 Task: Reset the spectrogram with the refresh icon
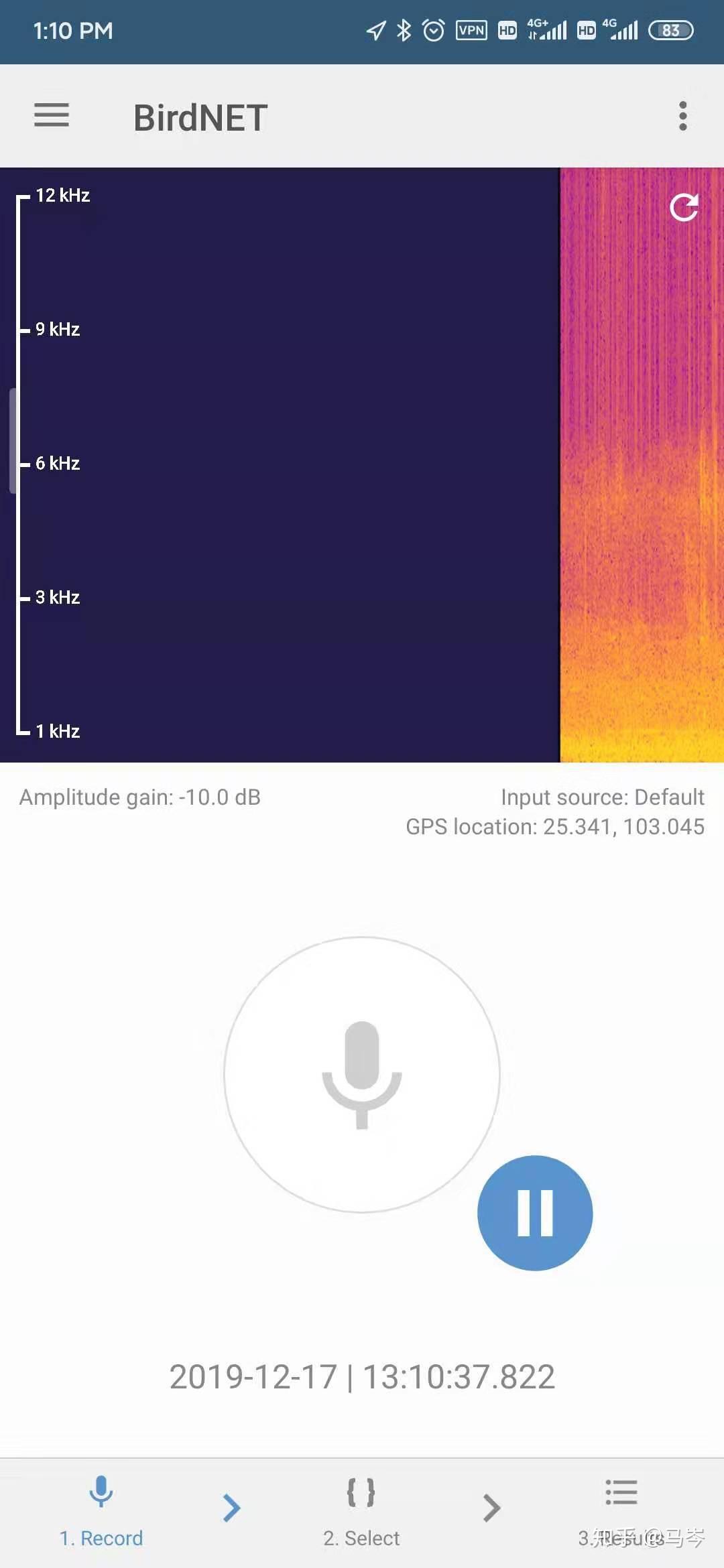pos(684,208)
